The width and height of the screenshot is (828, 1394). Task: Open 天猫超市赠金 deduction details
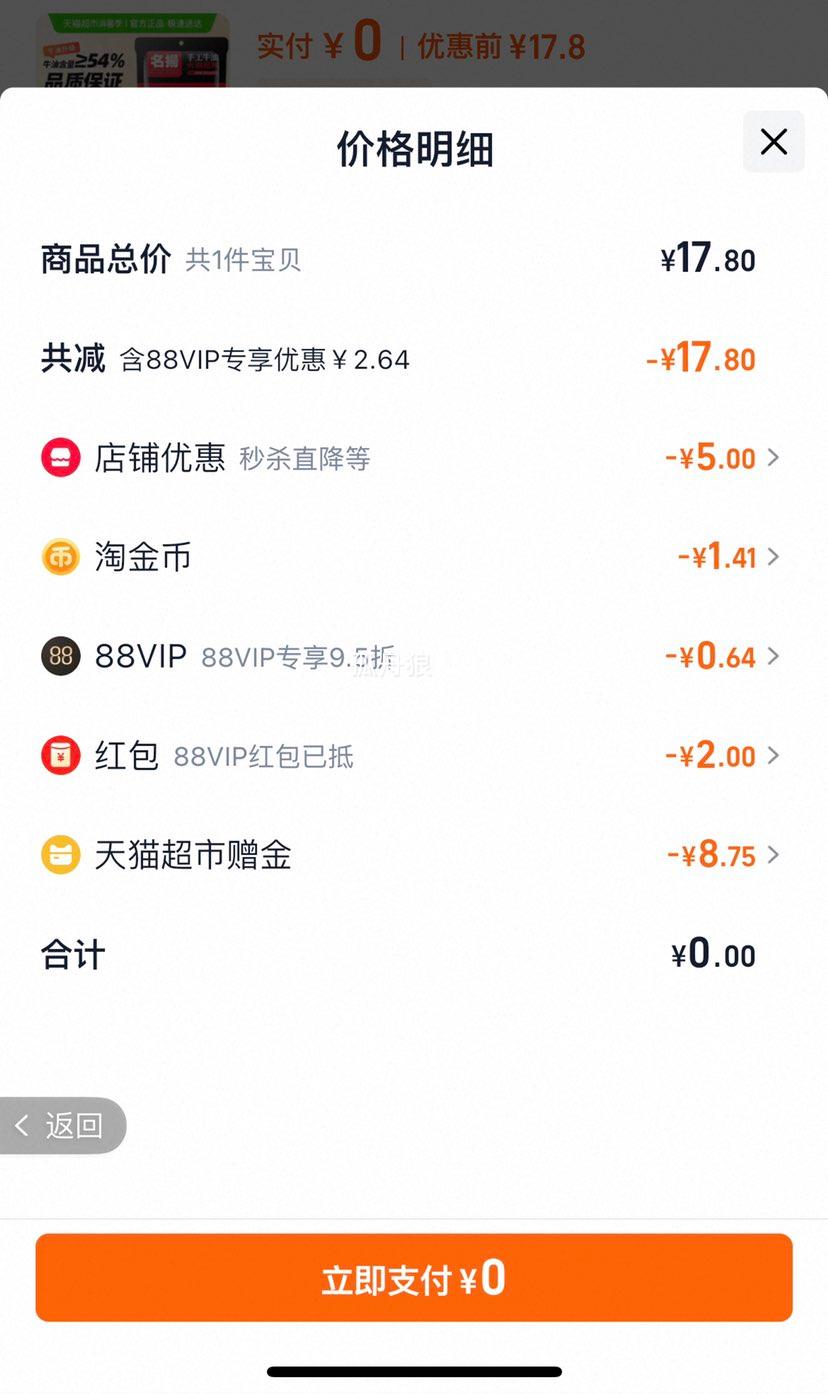(410, 855)
